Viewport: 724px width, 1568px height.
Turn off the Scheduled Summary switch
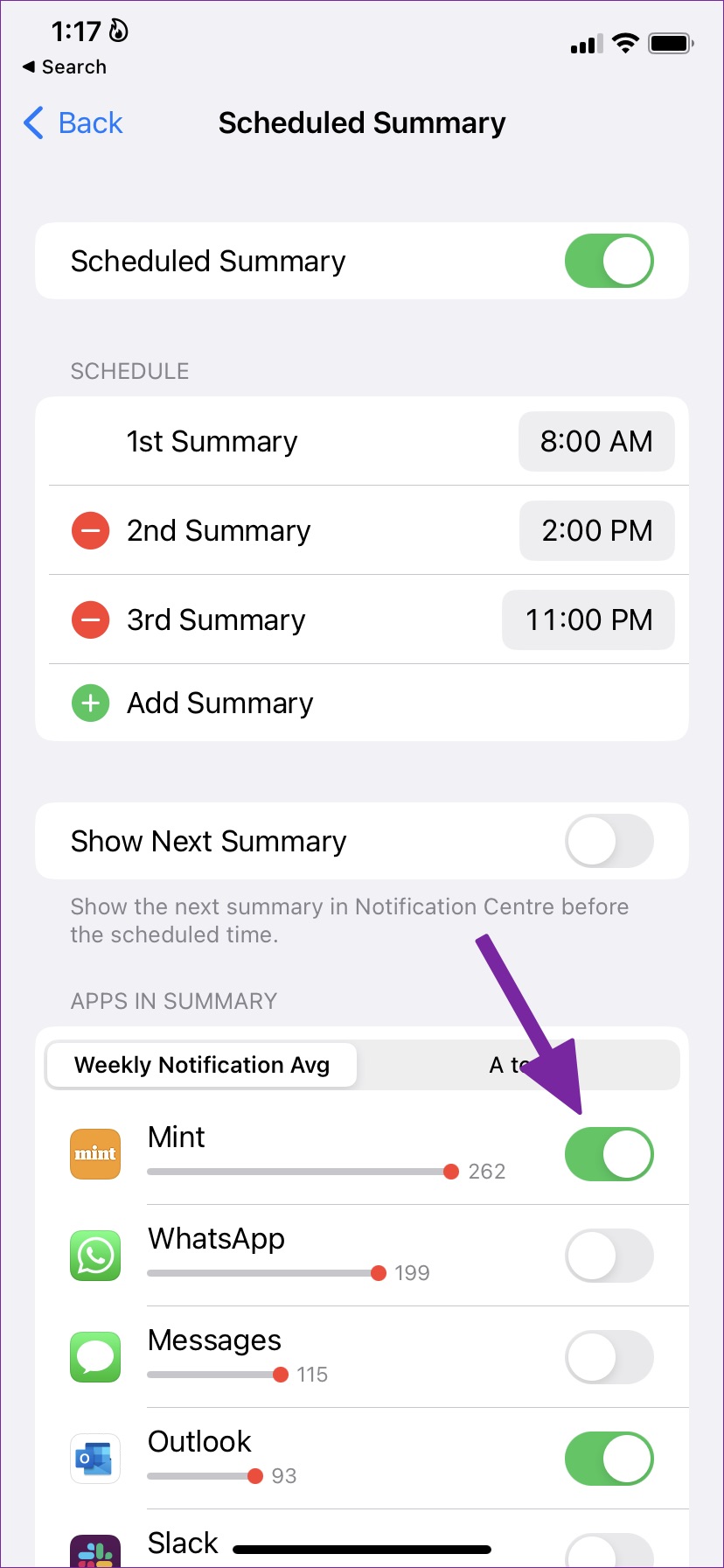pyautogui.click(x=609, y=261)
